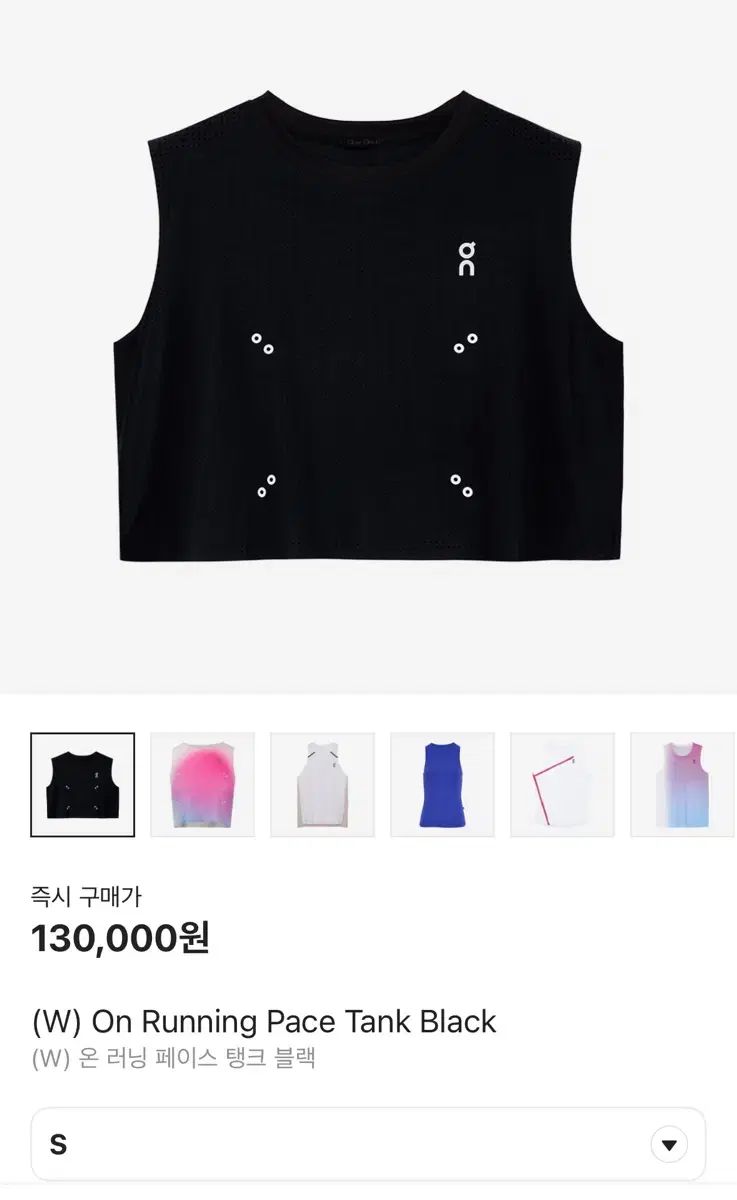
Task: Show the white top with pink line thumbnail
Action: (562, 785)
